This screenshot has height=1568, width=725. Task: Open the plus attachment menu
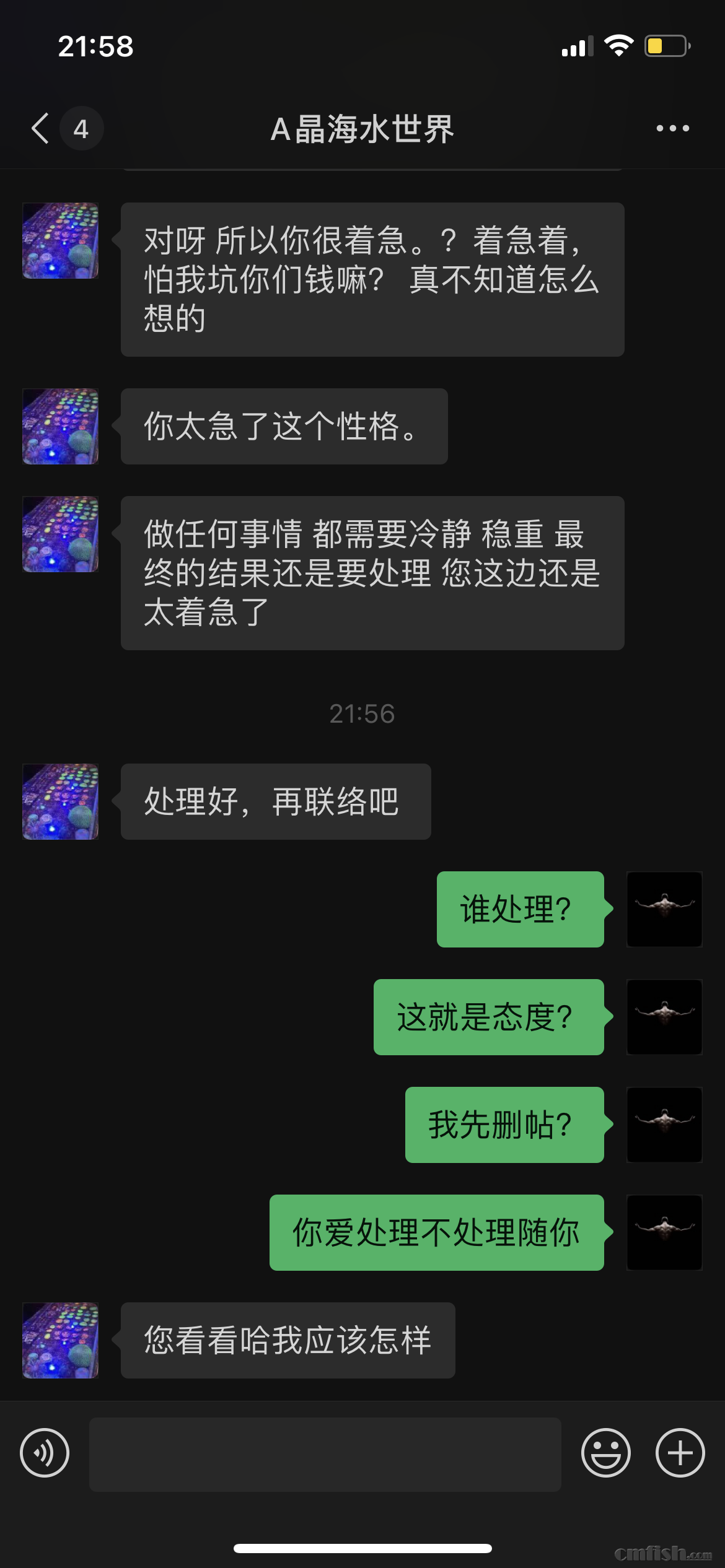click(x=680, y=1453)
